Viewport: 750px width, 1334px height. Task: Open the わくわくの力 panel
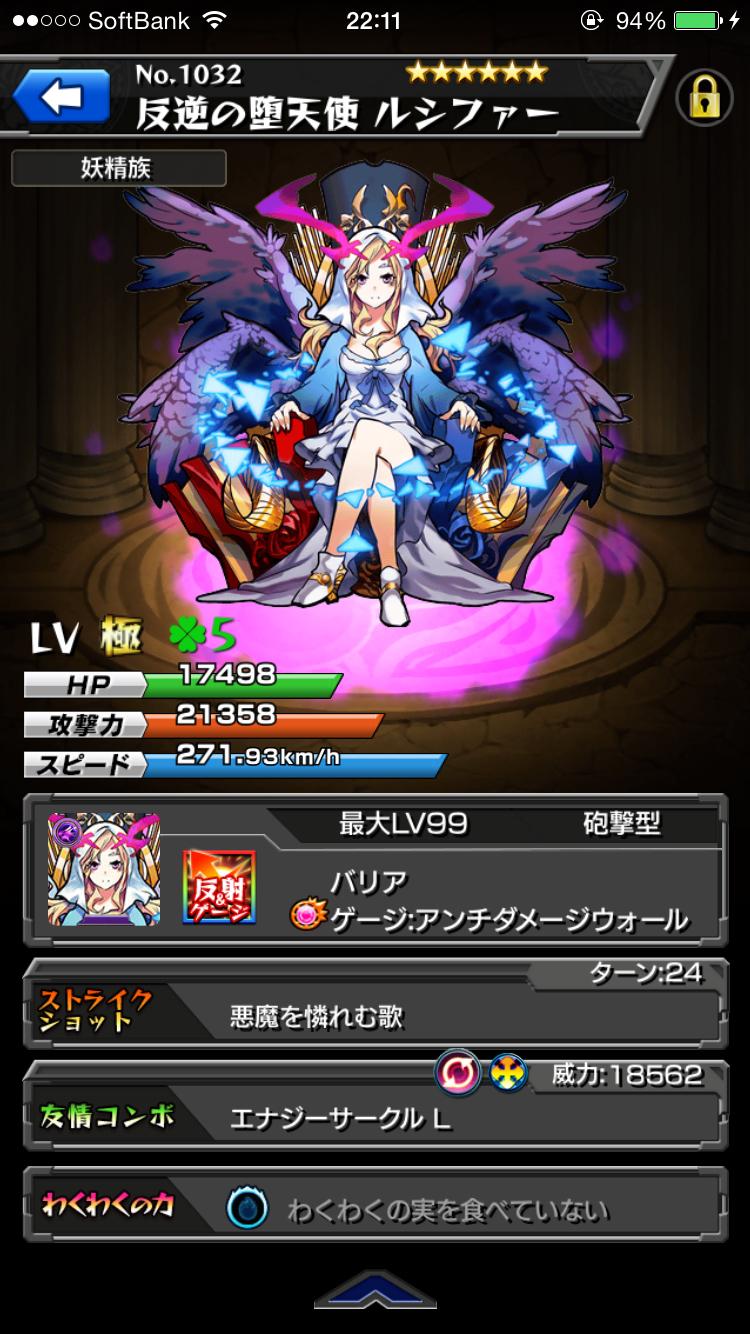tap(375, 1209)
